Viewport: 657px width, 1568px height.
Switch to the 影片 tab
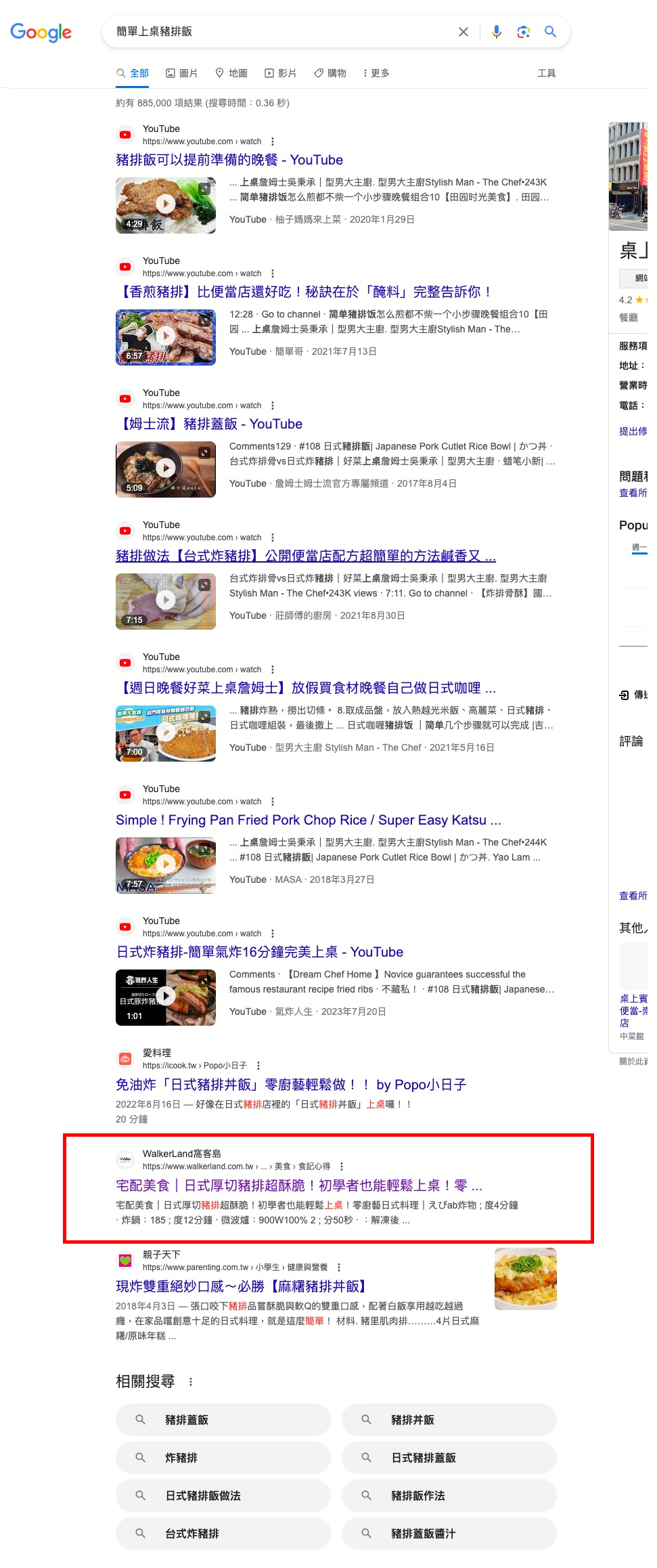(281, 73)
